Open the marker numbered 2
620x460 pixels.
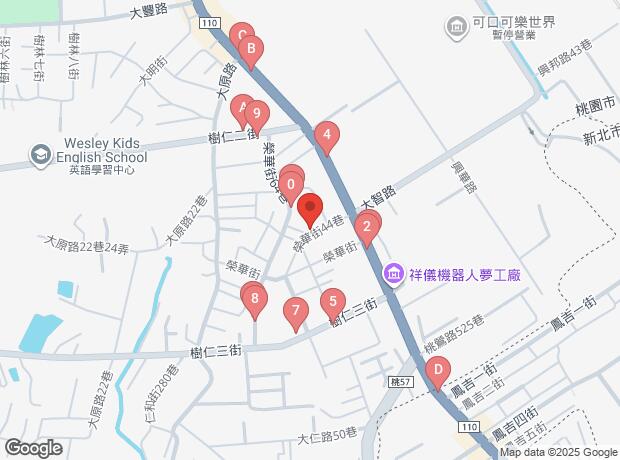coord(367,229)
